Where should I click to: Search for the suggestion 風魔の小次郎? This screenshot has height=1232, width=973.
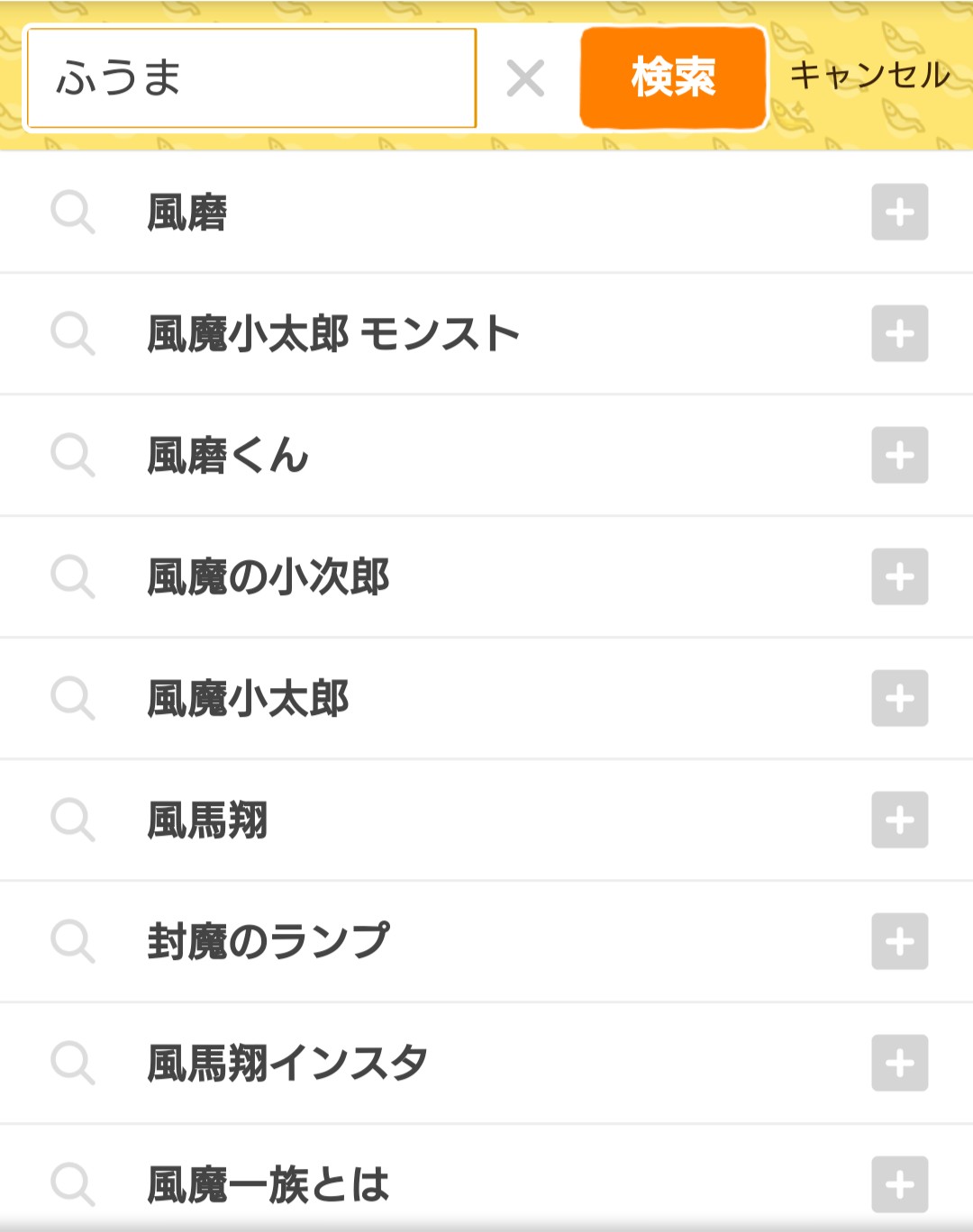pyautogui.click(x=268, y=577)
